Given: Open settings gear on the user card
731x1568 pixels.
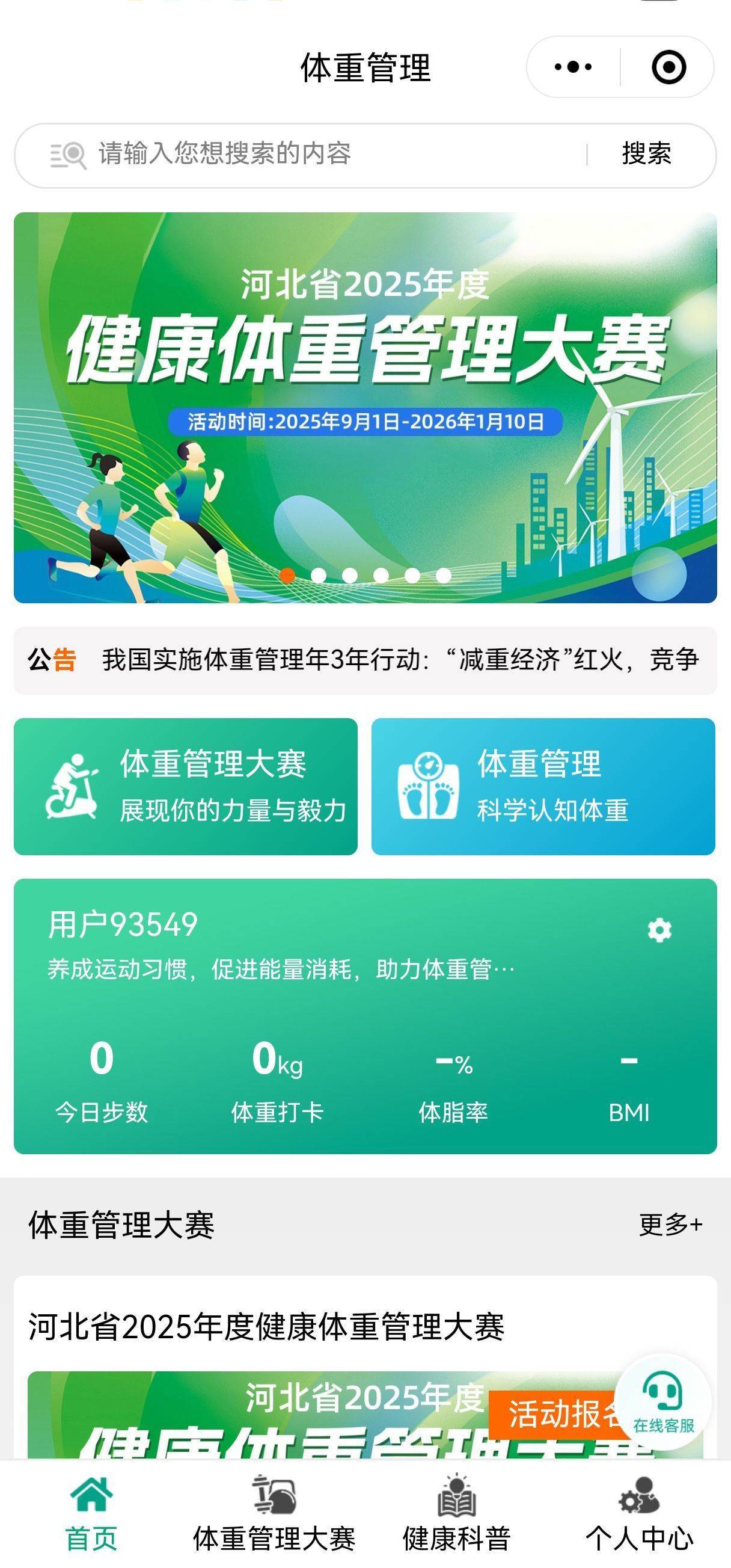Looking at the screenshot, I should click(659, 930).
